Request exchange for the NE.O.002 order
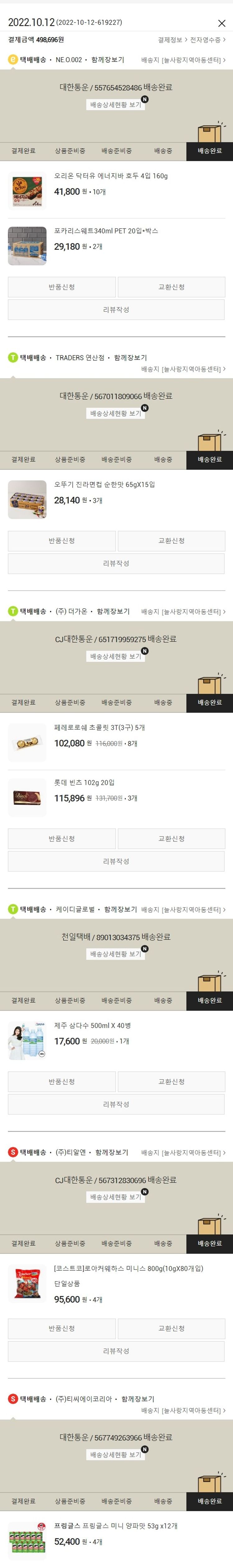The image size is (233, 1568). (171, 287)
